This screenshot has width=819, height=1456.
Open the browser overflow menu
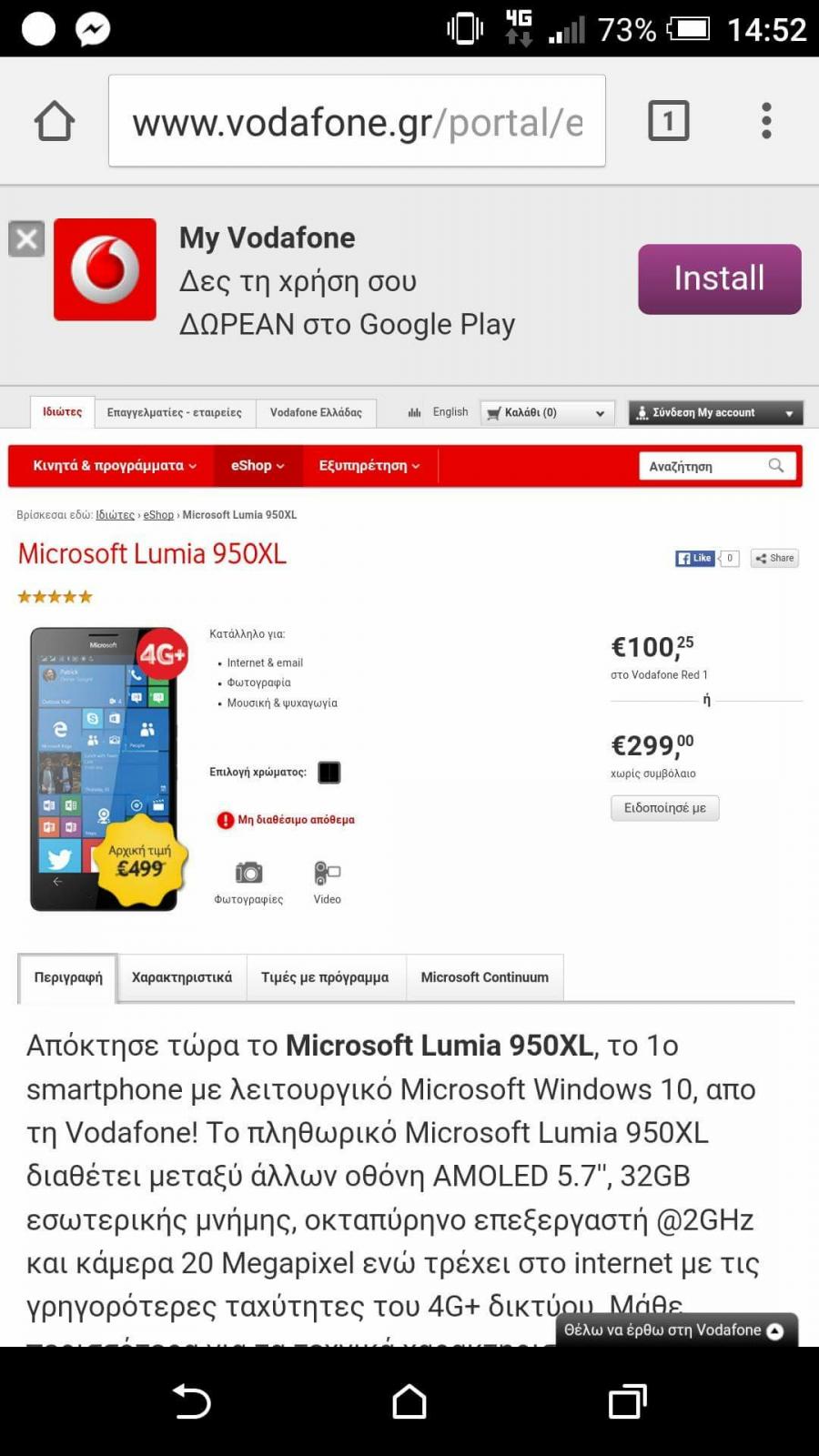point(766,121)
